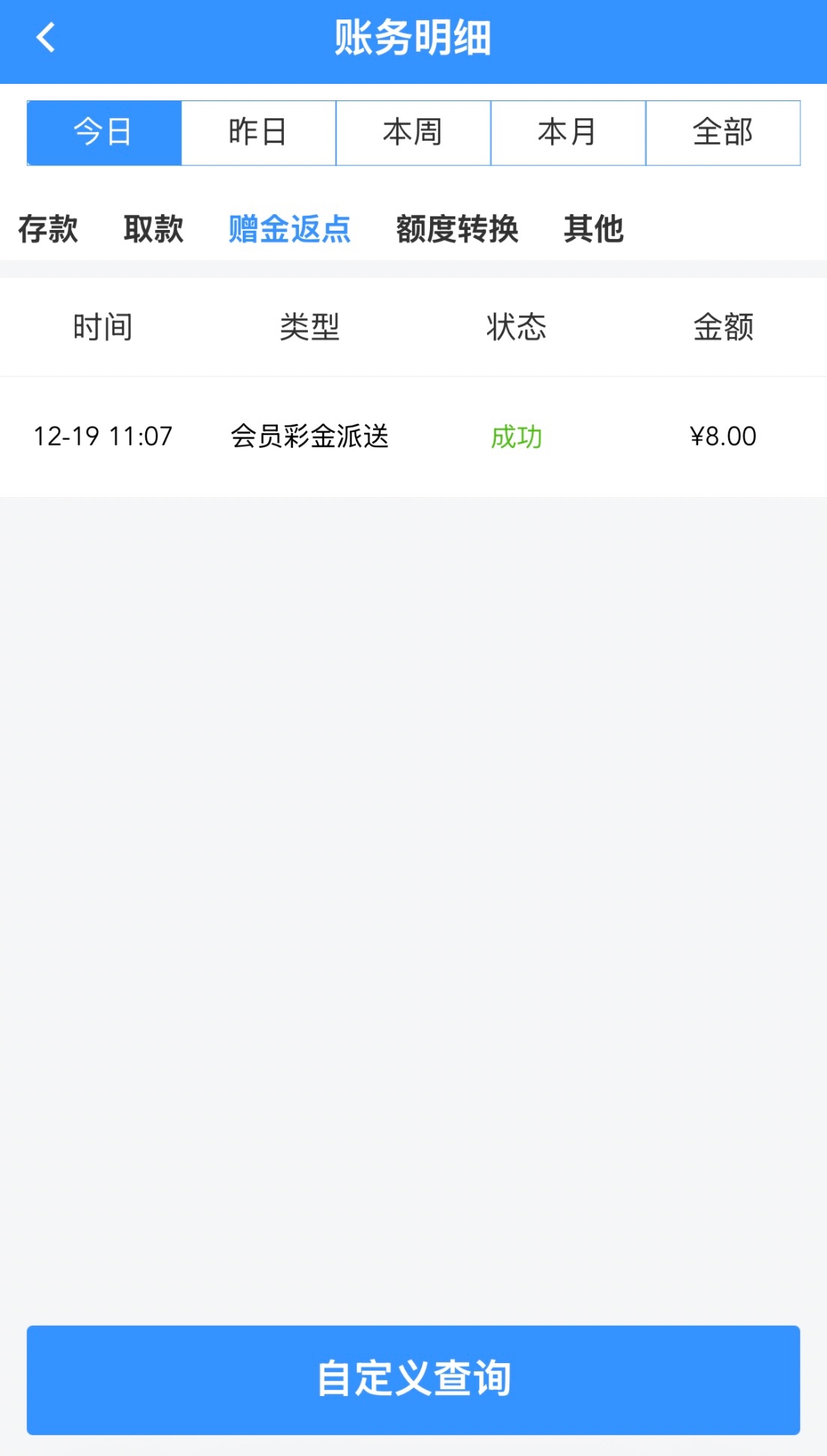Image resolution: width=827 pixels, height=1456 pixels.
Task: Show records for 本月
Action: [x=568, y=133]
